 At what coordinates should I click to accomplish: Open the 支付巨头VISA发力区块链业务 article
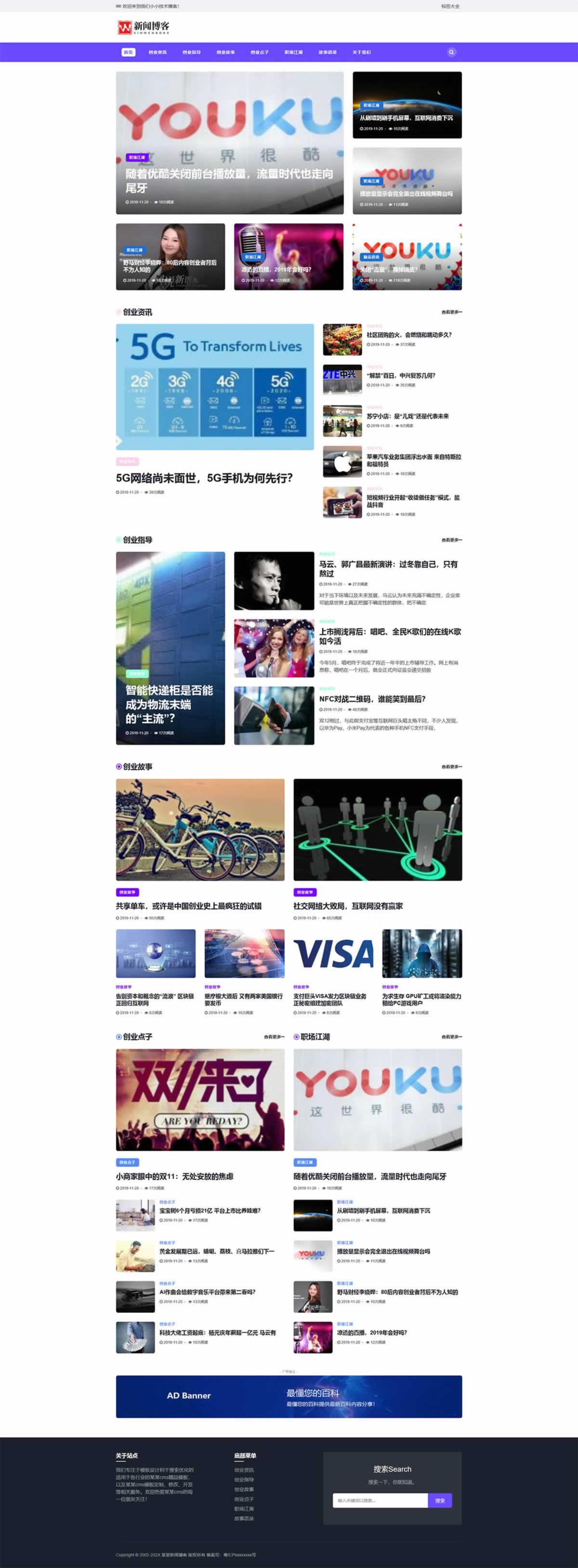[x=330, y=999]
